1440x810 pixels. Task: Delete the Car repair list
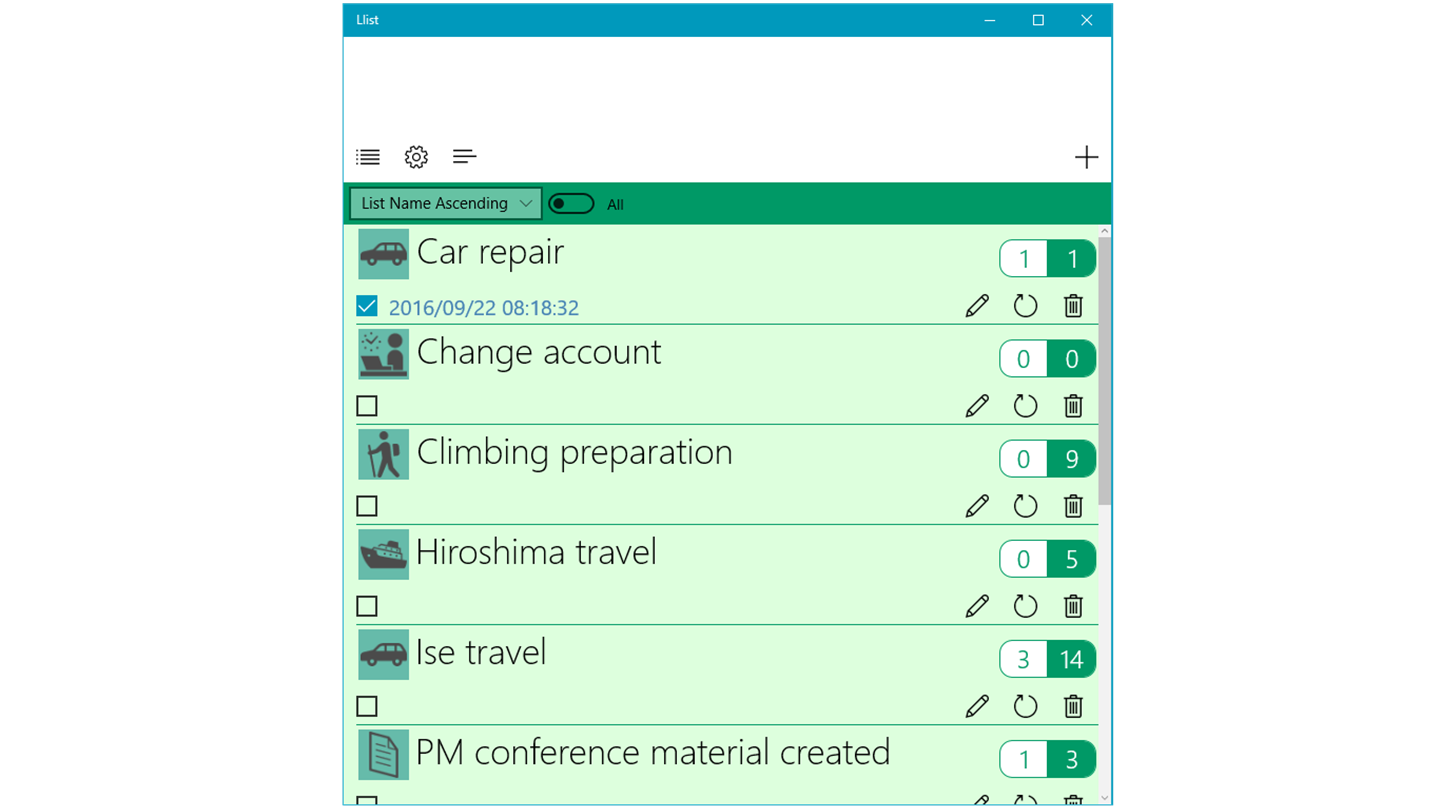[1073, 306]
